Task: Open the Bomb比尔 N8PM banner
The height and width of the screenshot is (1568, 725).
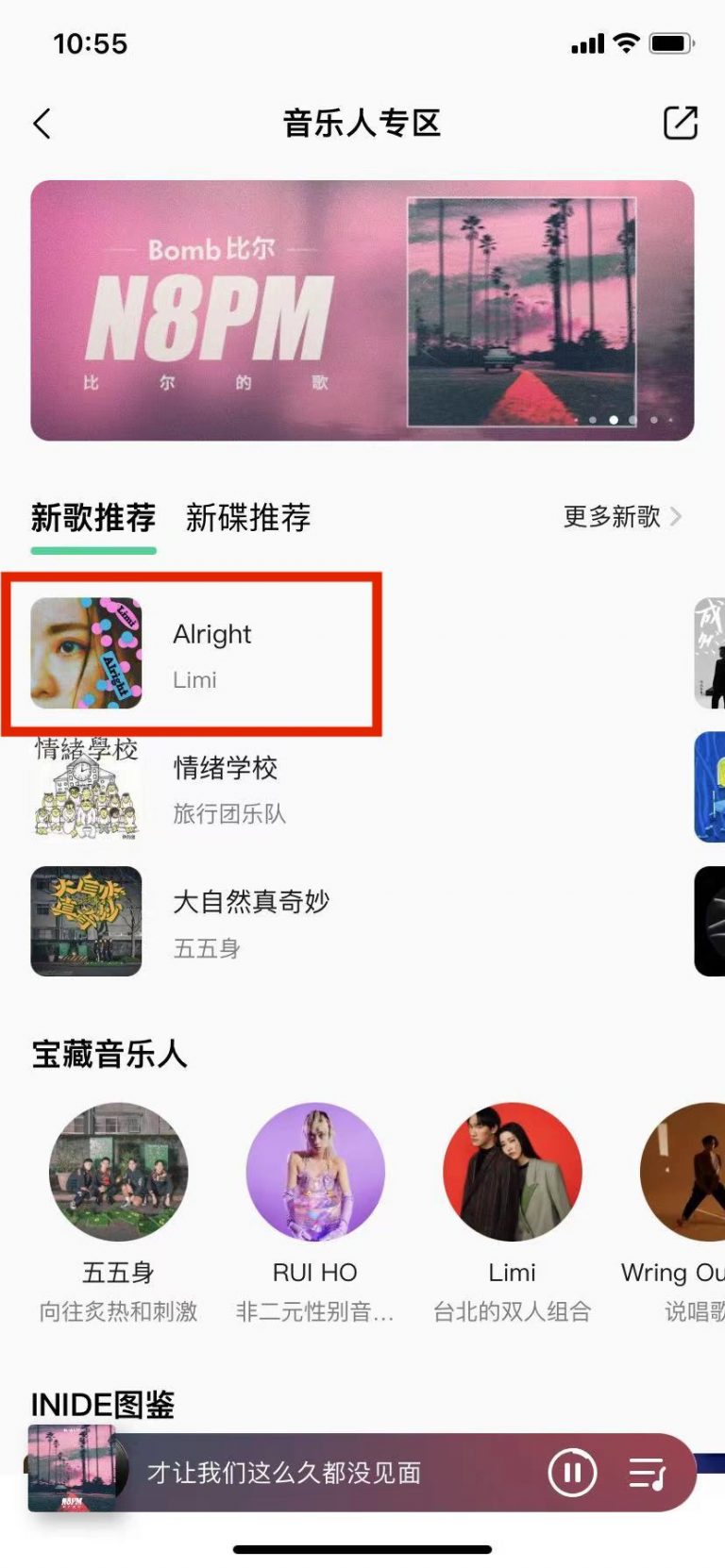Action: click(x=362, y=310)
